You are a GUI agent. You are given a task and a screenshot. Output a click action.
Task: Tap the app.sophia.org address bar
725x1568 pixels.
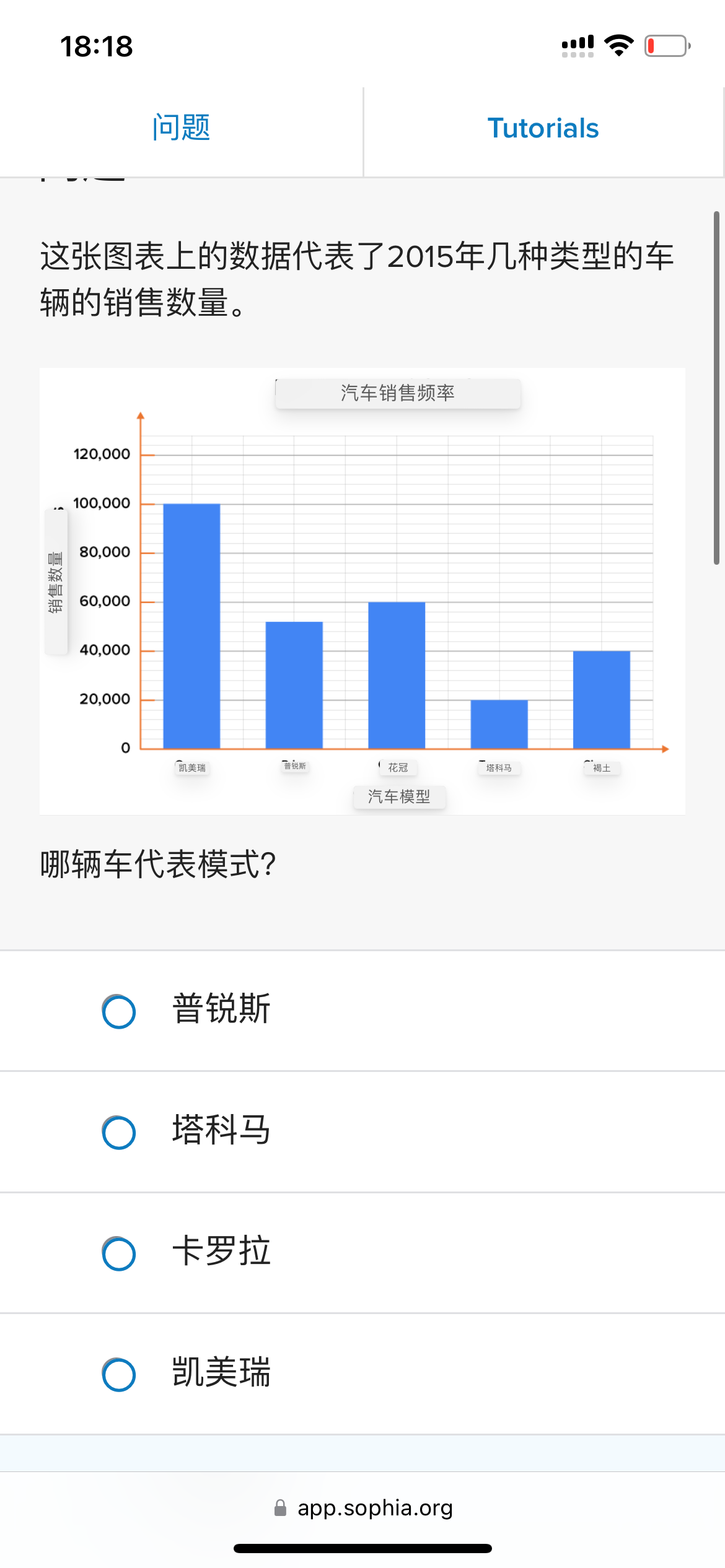(x=363, y=1508)
